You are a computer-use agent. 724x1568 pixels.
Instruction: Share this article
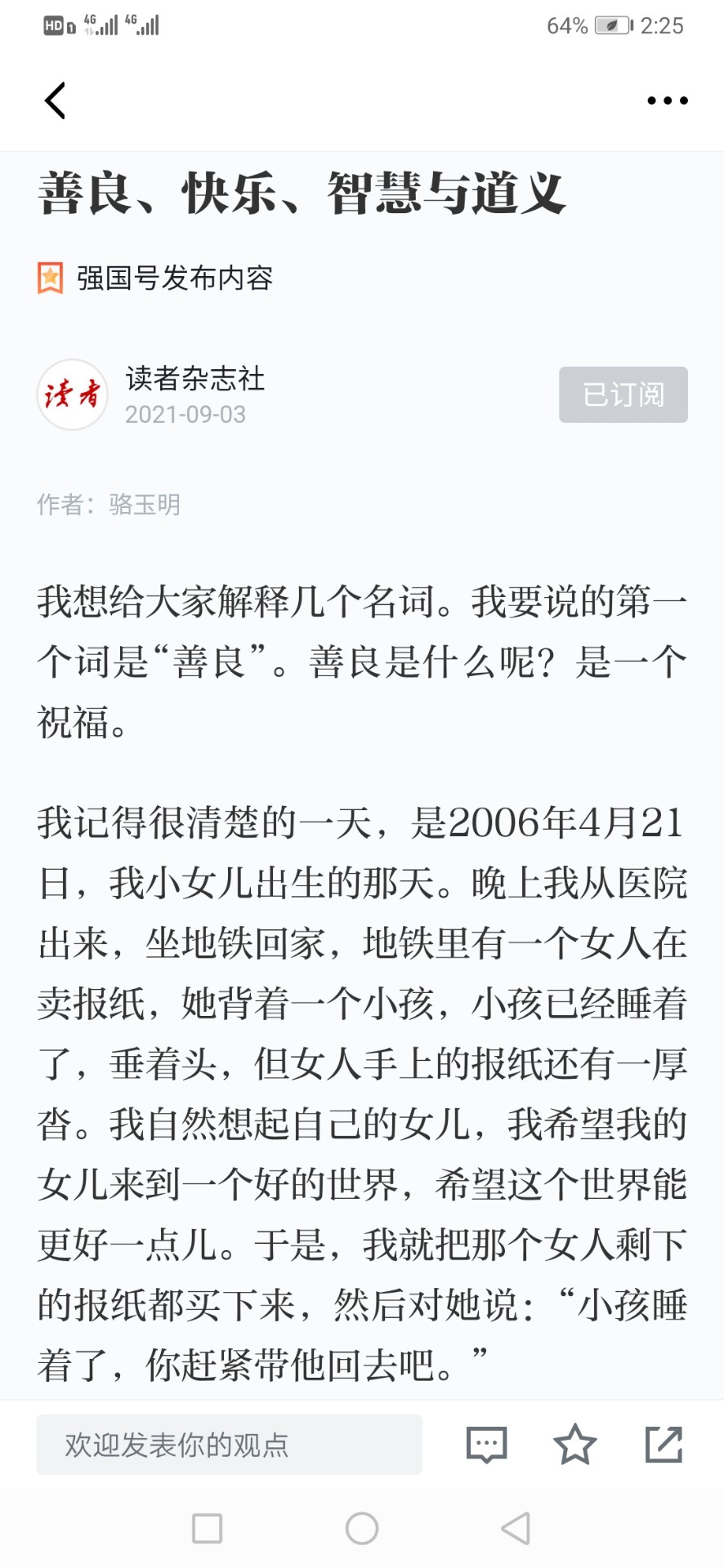(664, 1445)
